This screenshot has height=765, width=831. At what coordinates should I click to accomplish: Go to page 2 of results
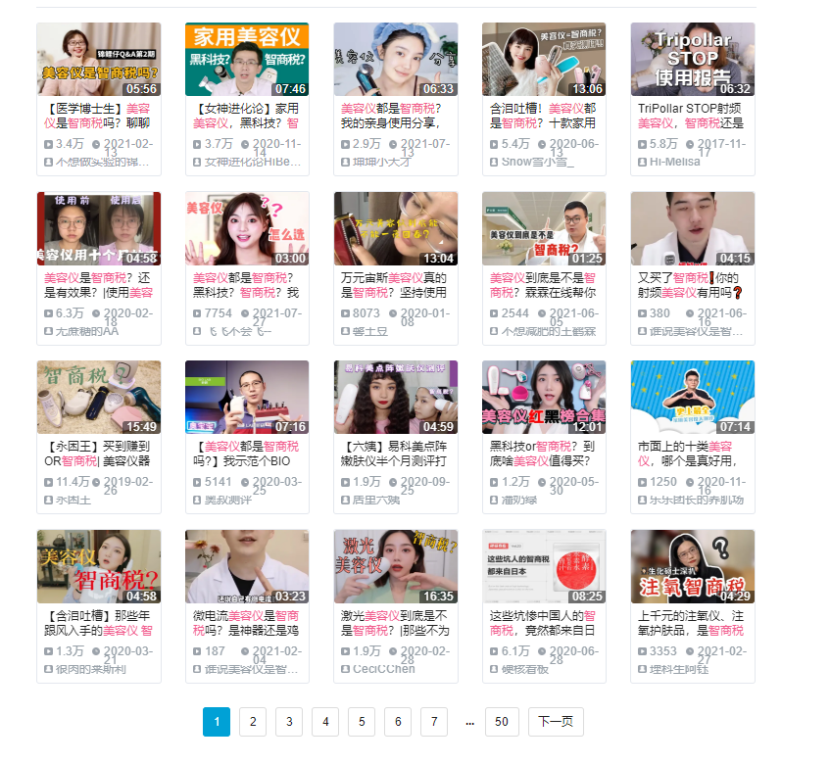pos(253,722)
